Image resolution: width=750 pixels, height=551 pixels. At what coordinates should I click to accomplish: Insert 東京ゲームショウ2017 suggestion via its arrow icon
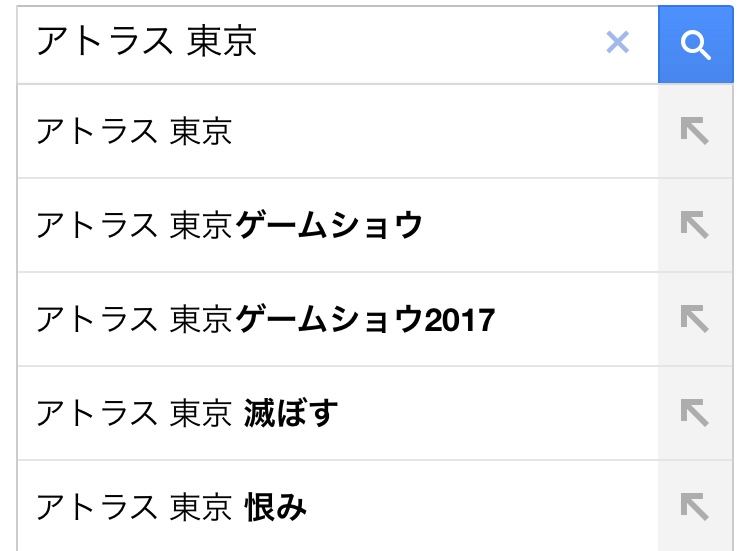(x=695, y=319)
